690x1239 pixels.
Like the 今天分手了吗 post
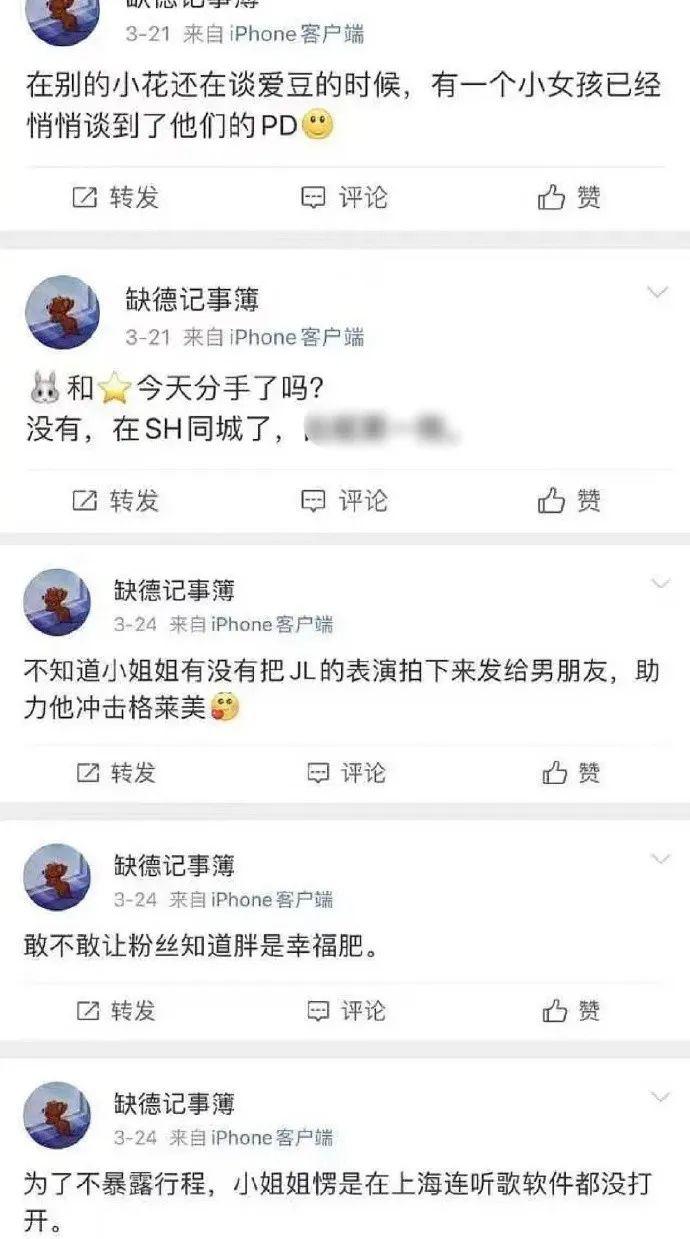point(570,500)
